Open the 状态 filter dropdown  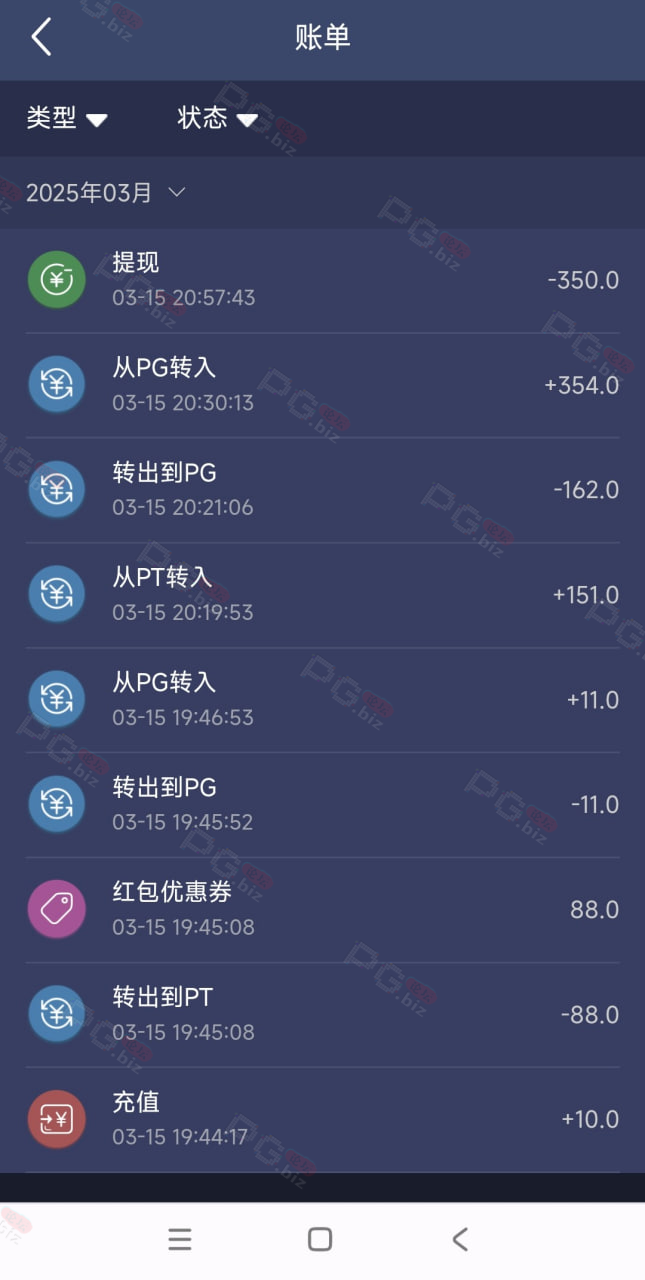click(x=217, y=118)
